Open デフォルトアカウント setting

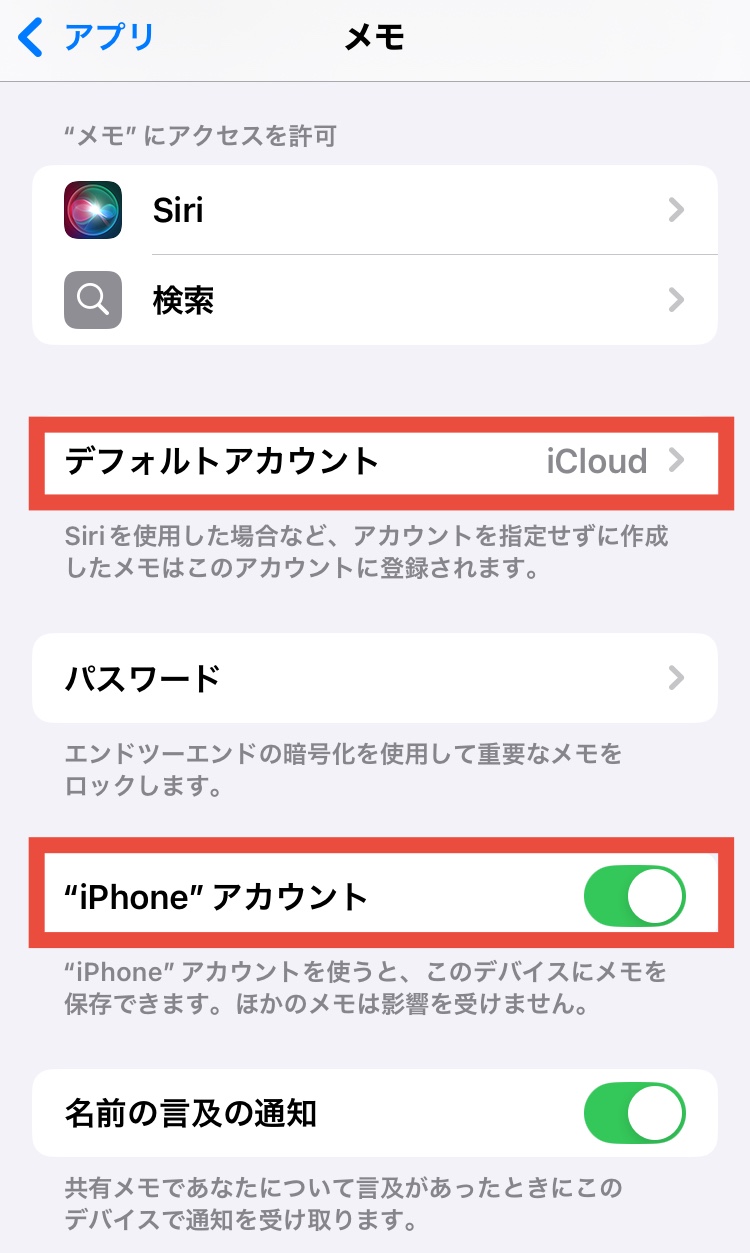click(x=375, y=461)
